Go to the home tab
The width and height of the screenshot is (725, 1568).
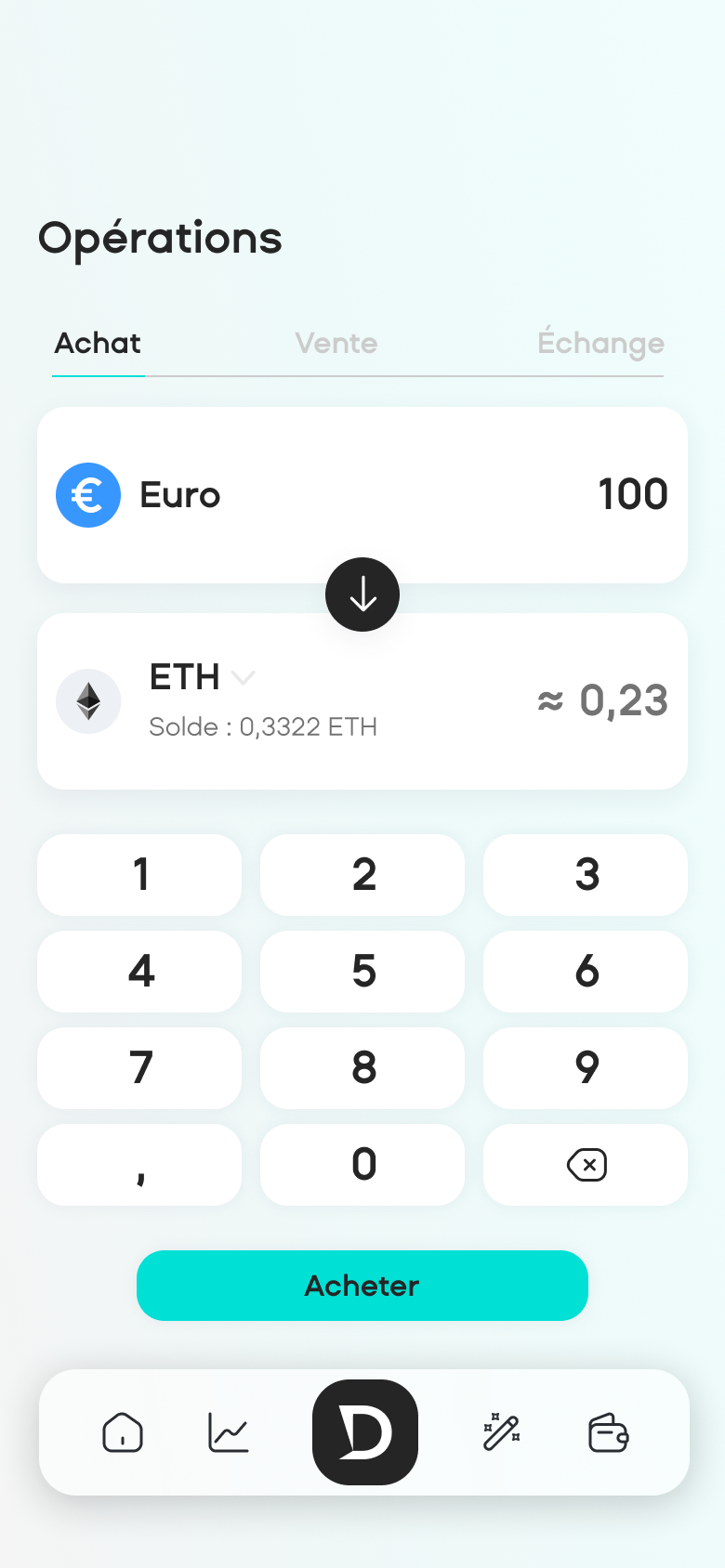point(123,1432)
